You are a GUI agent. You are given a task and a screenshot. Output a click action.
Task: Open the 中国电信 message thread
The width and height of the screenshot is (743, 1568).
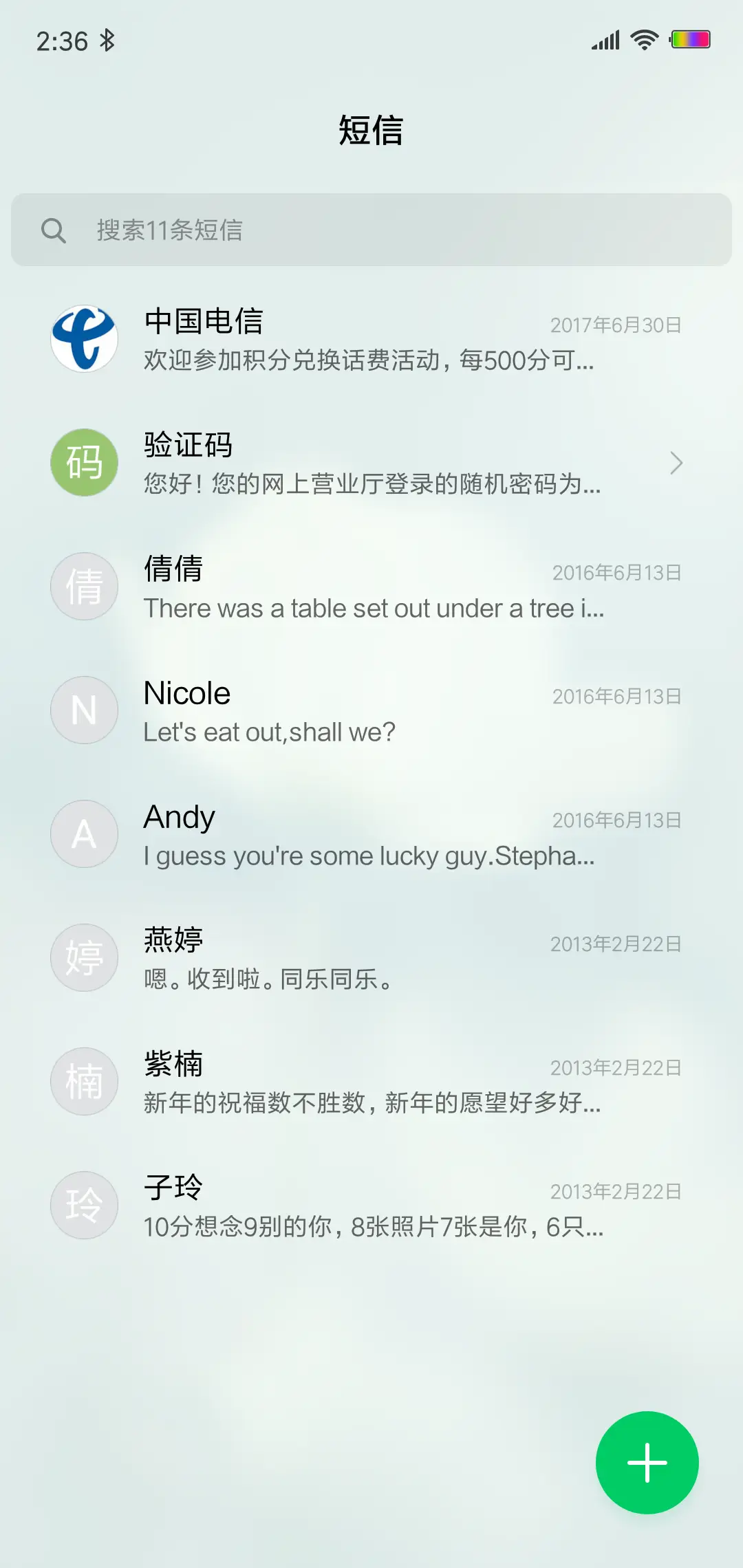coord(371,338)
